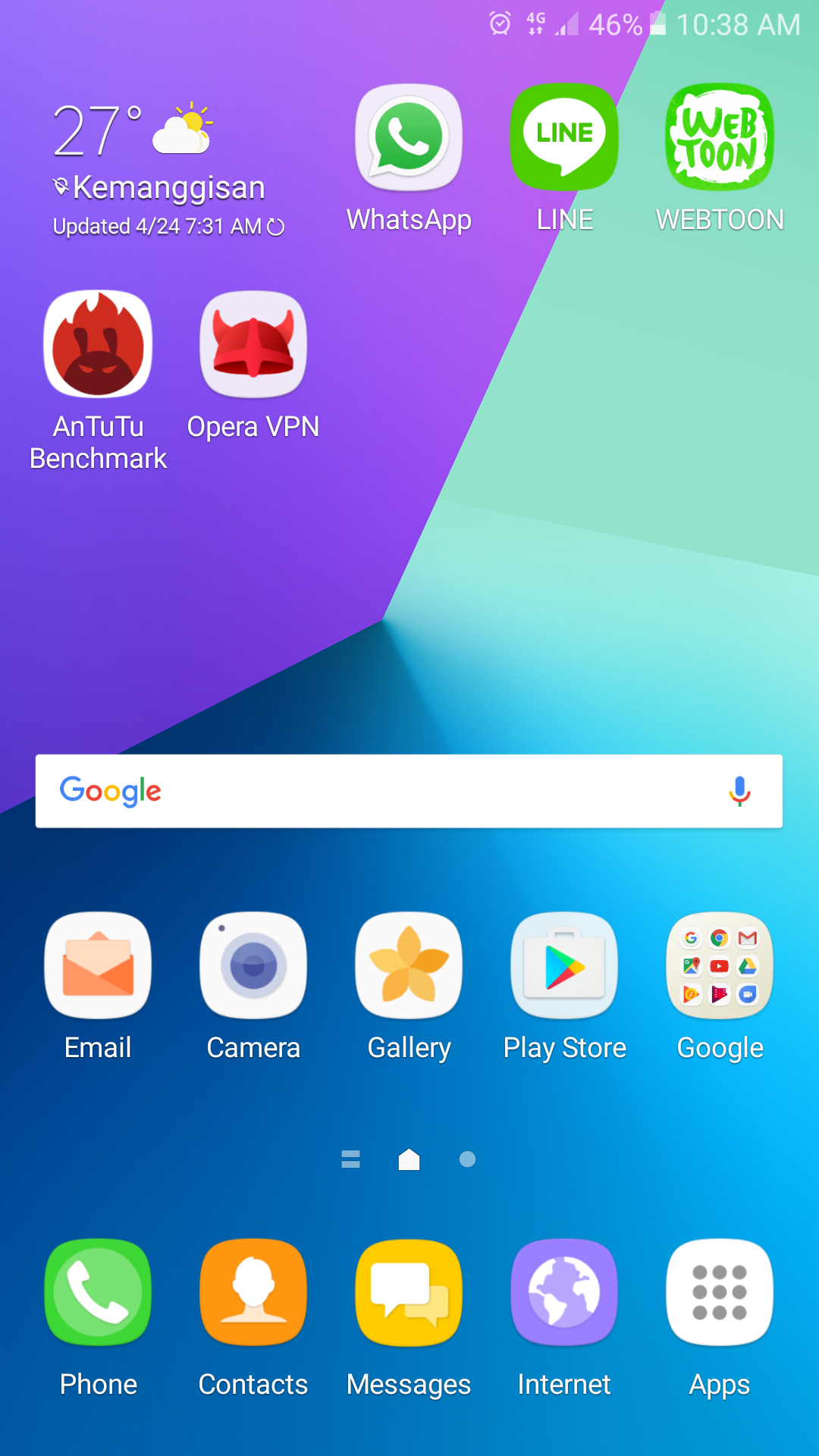Open the Phone dialer
Screen dimensions: 819x1456
coord(98,1292)
